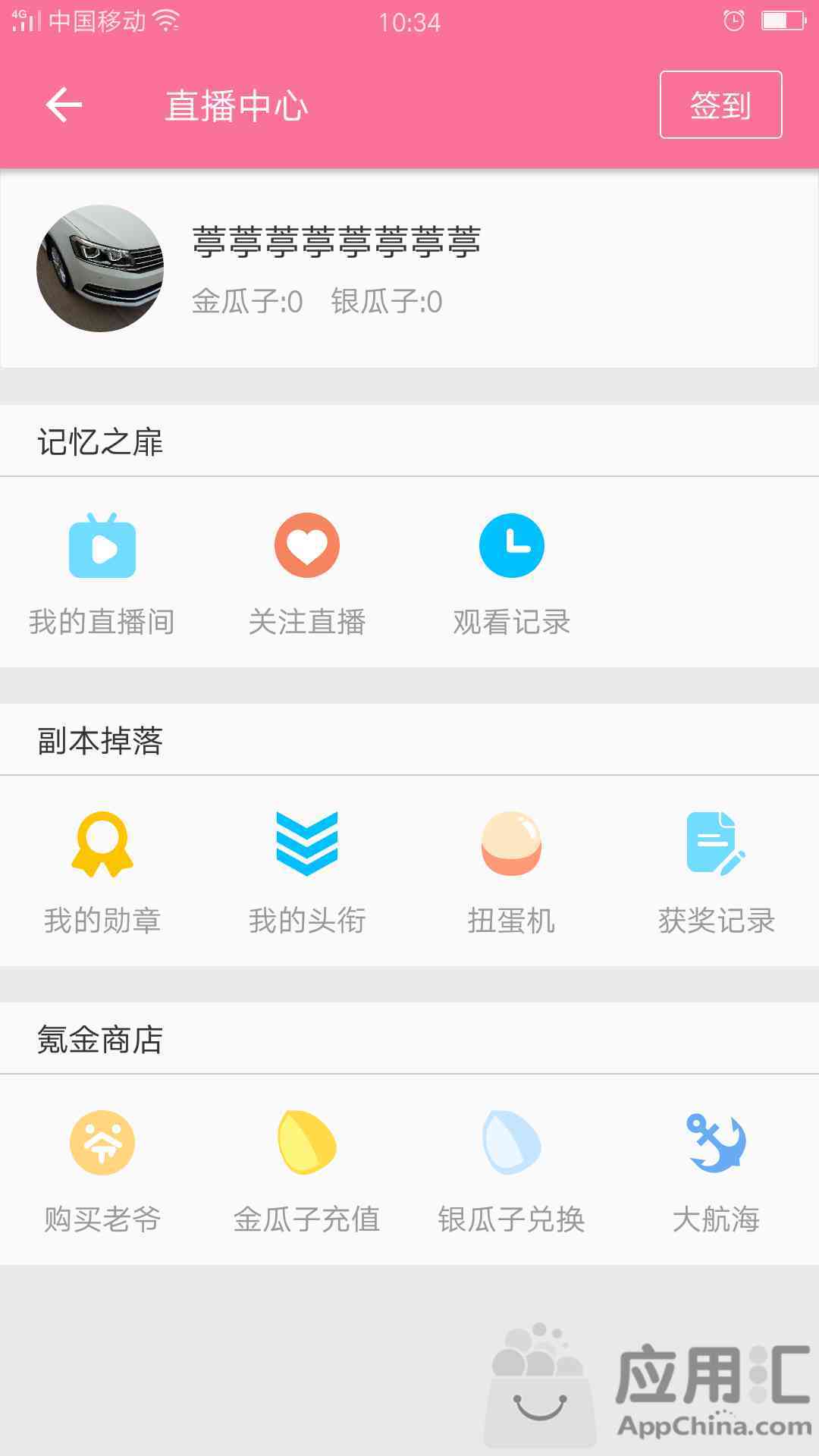The image size is (819, 1456).
Task: View 获奖记录 prize records
Action: (x=717, y=873)
